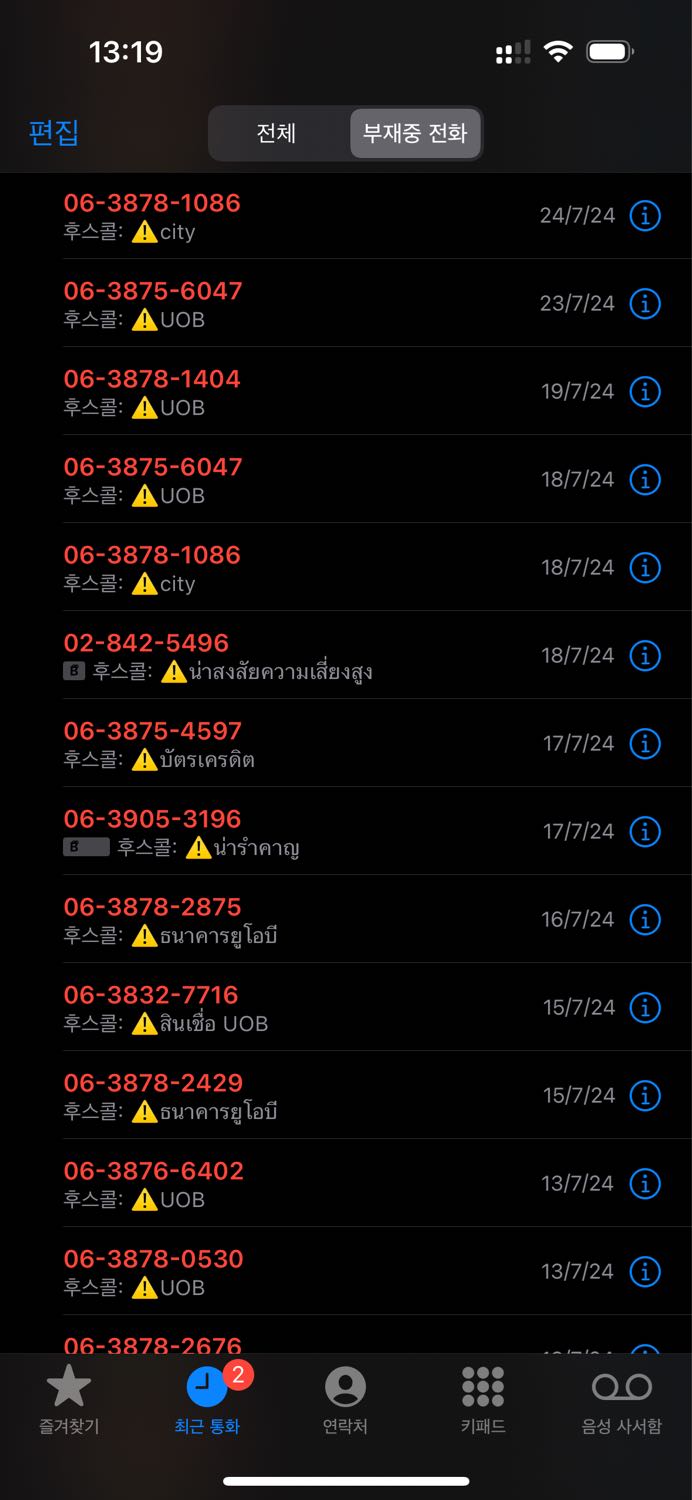Screen dimensions: 692x1500
Task: View details of the 02-842-5496 call
Action: pyautogui.click(x=645, y=656)
